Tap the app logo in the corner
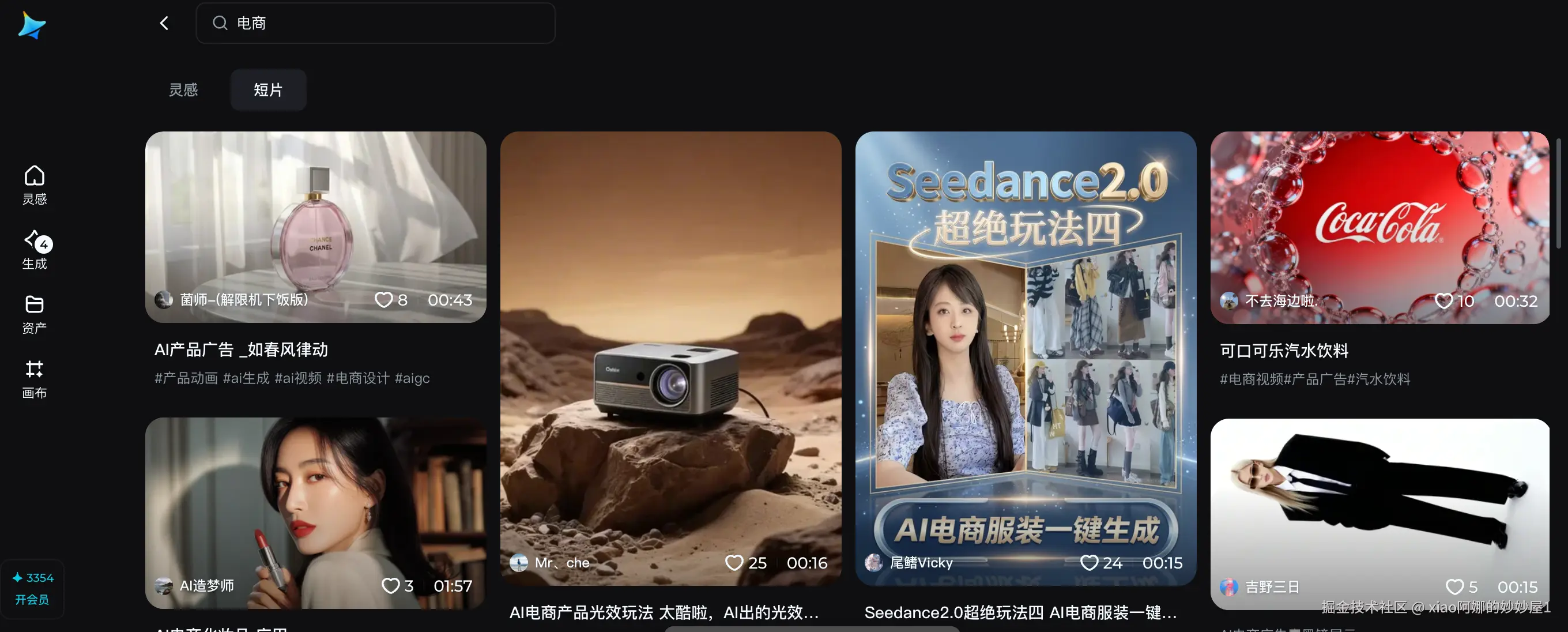1568x632 pixels. tap(32, 25)
